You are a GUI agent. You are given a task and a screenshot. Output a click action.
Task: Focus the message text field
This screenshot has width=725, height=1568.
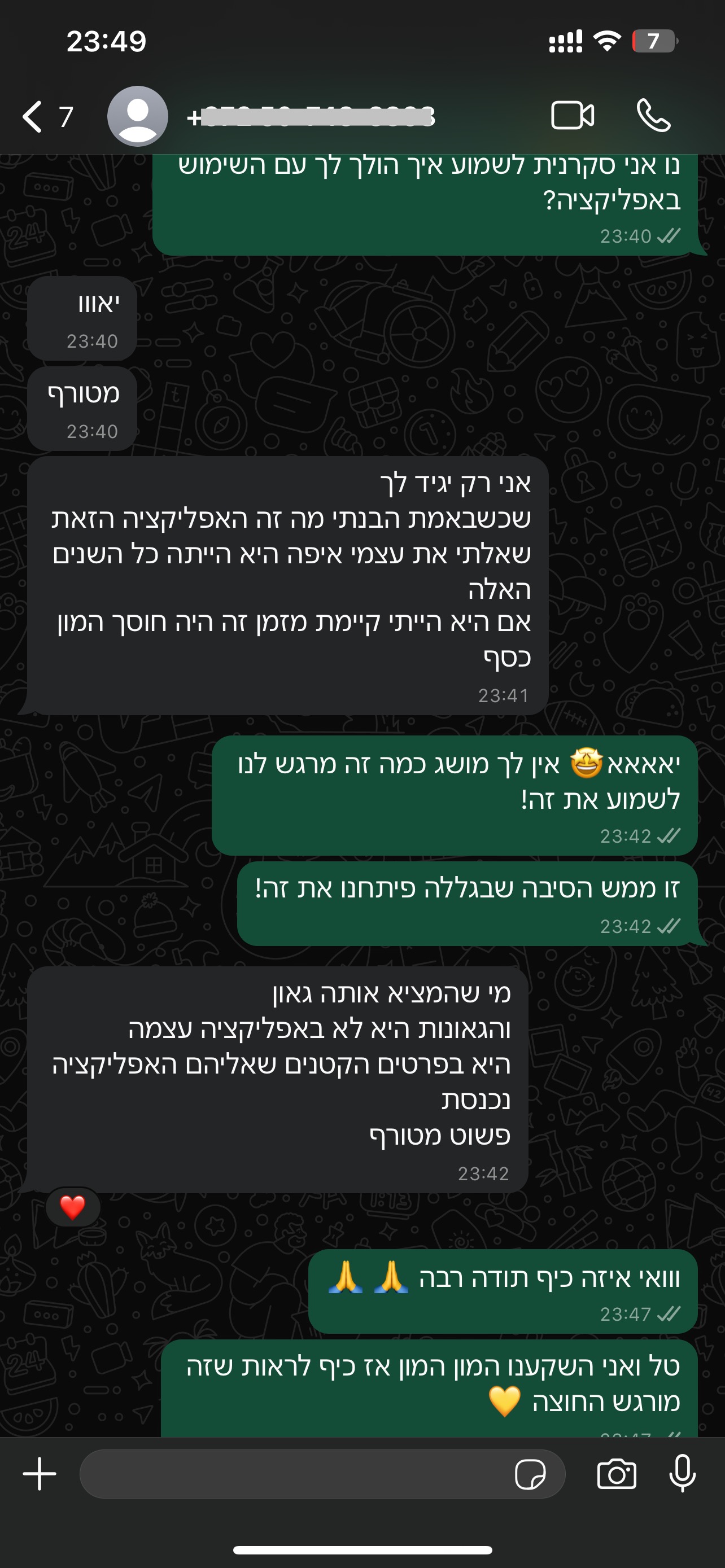[292, 1474]
